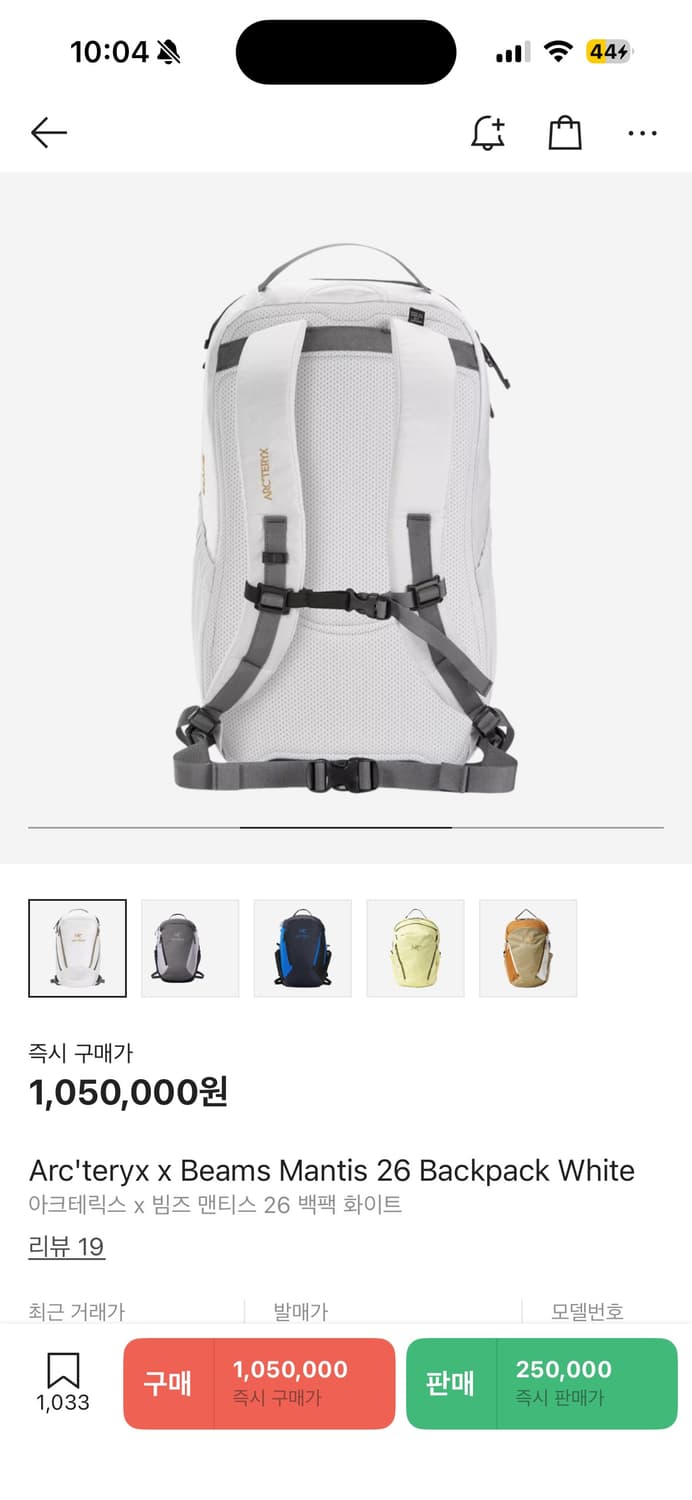Tap the green 판매 button for 250,000
The height and width of the screenshot is (1500, 692).
[541, 1383]
